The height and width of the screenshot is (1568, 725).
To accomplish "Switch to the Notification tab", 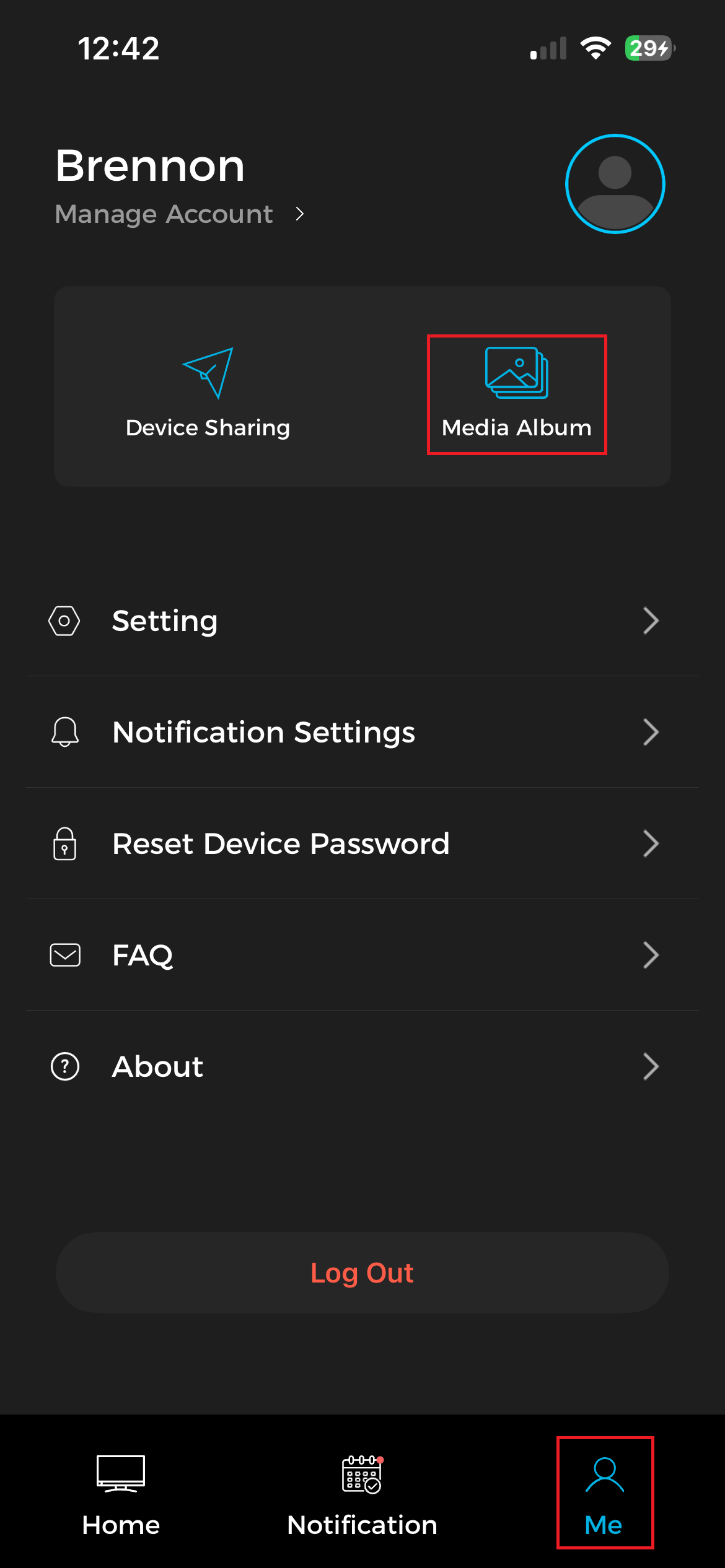I will [362, 1494].
